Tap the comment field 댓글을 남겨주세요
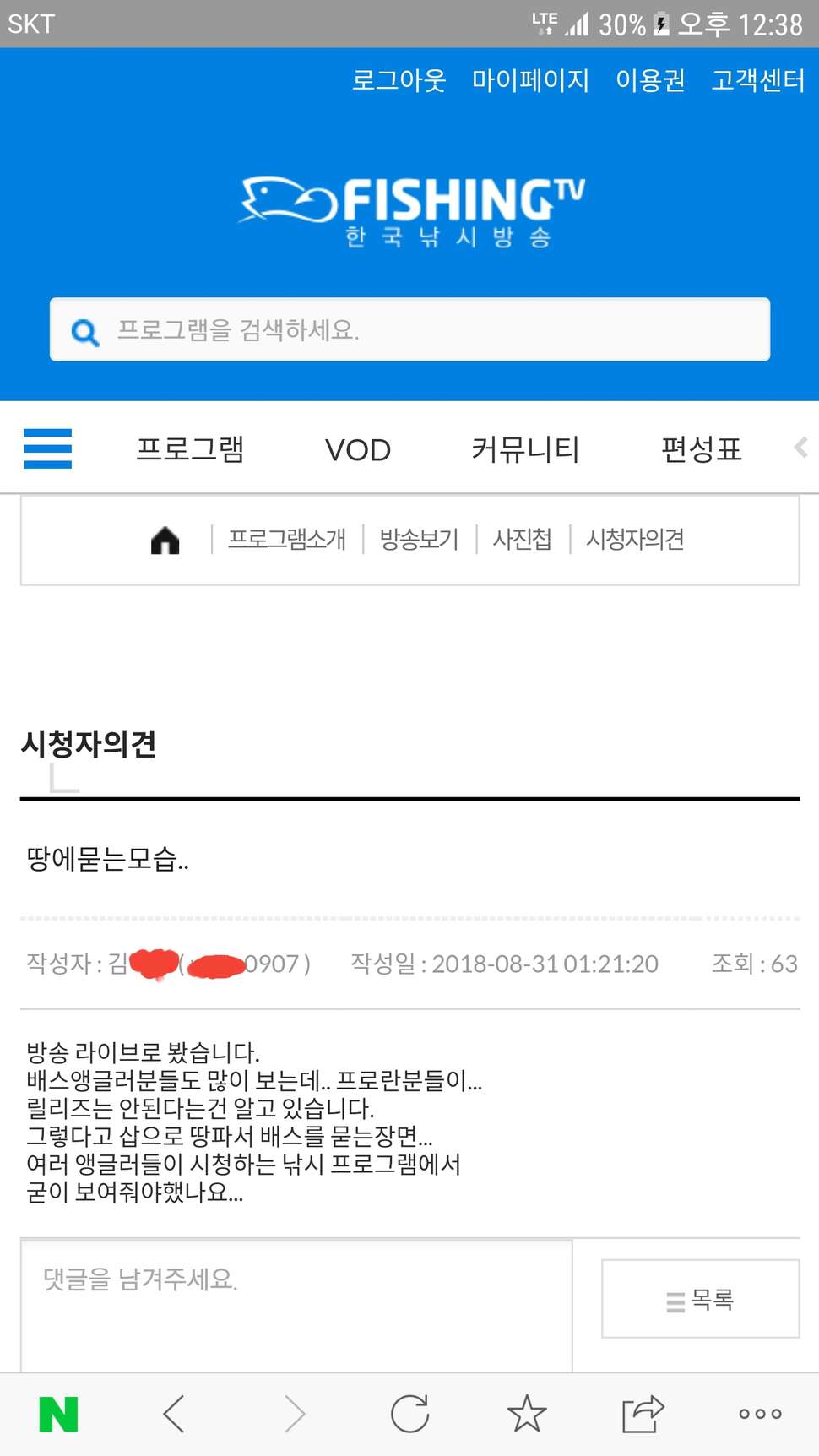 click(x=296, y=1306)
